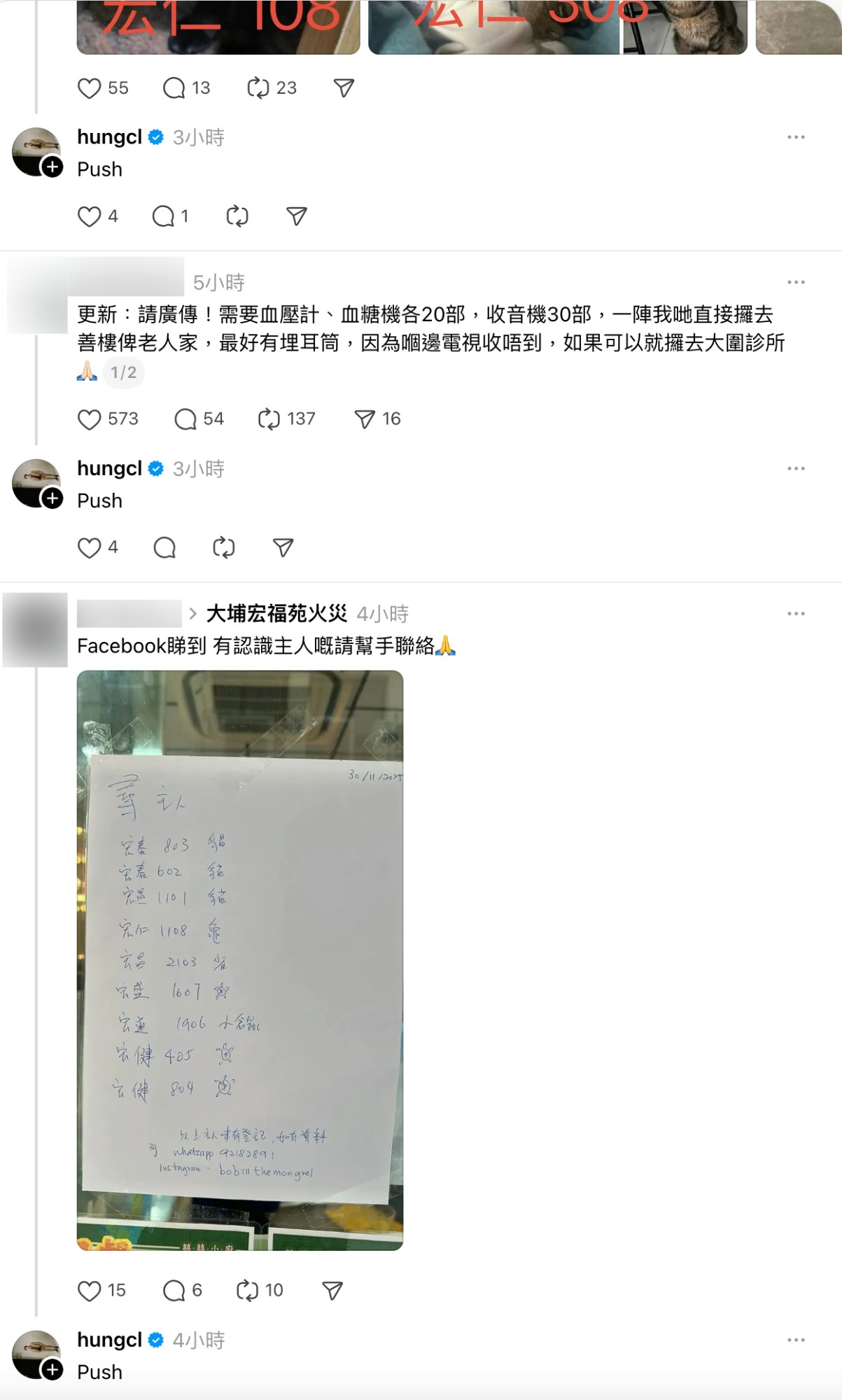Image resolution: width=842 pixels, height=1400 pixels.
Task: Reply to the post with 6 comments
Action: [174, 1291]
